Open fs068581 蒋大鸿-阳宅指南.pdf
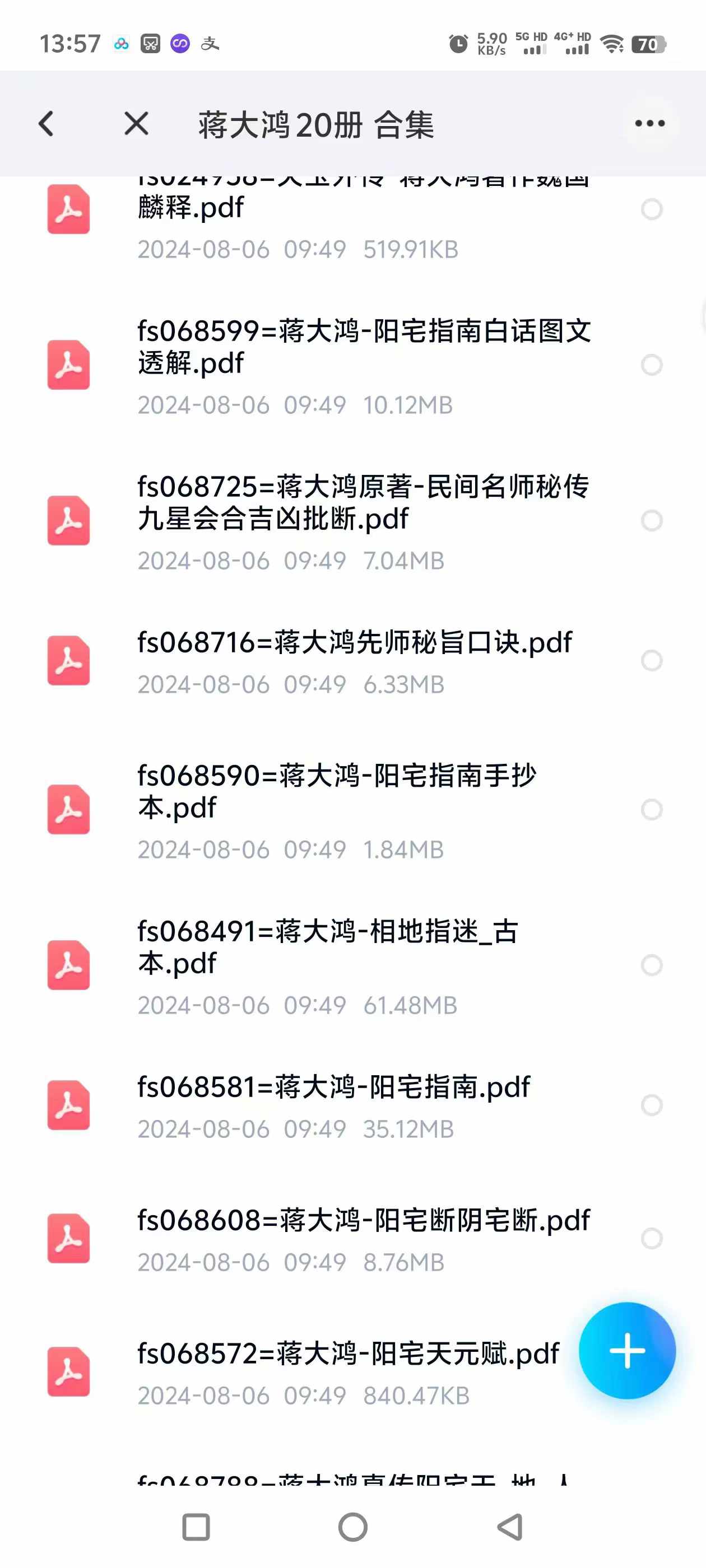The height and width of the screenshot is (1568, 706). pyautogui.click(x=333, y=1087)
